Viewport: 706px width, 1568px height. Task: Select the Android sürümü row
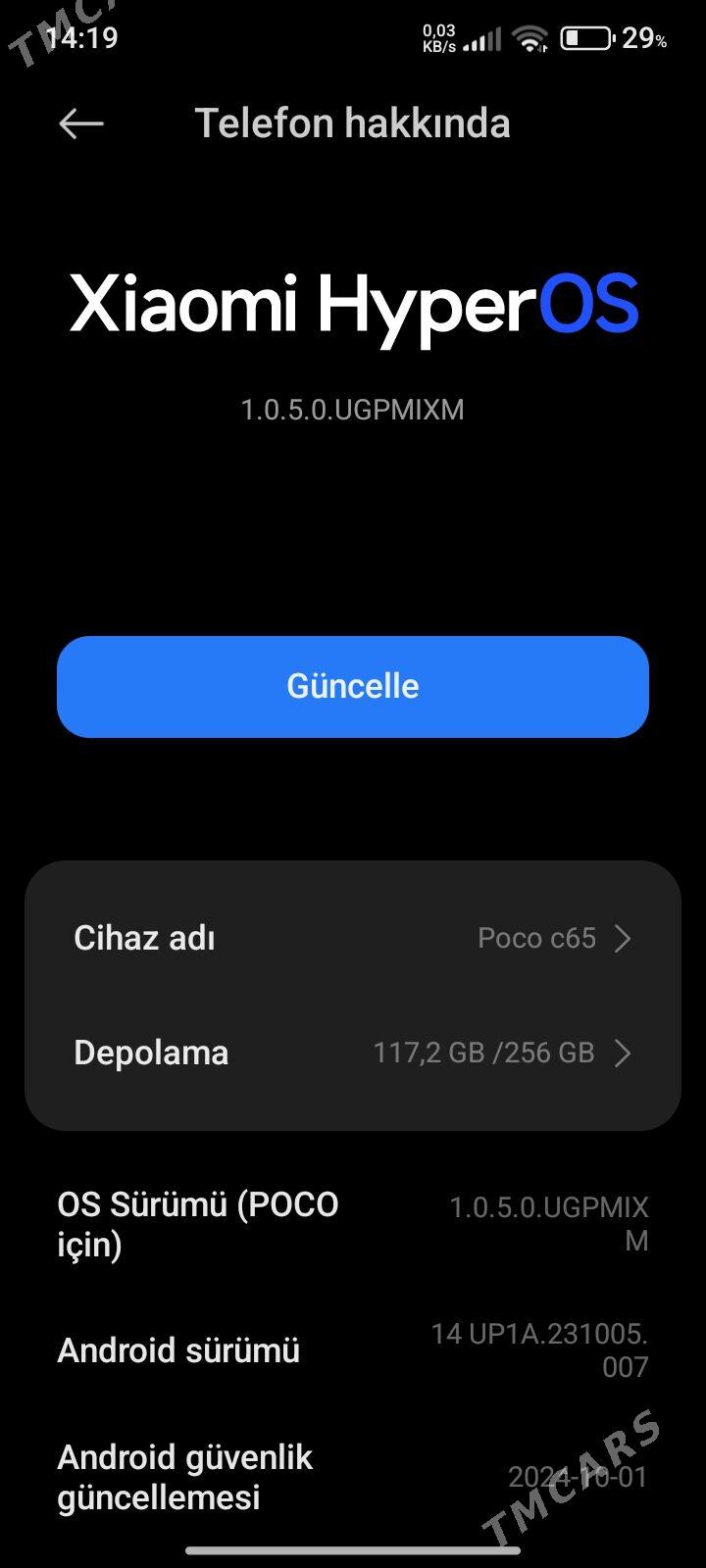click(x=353, y=1350)
